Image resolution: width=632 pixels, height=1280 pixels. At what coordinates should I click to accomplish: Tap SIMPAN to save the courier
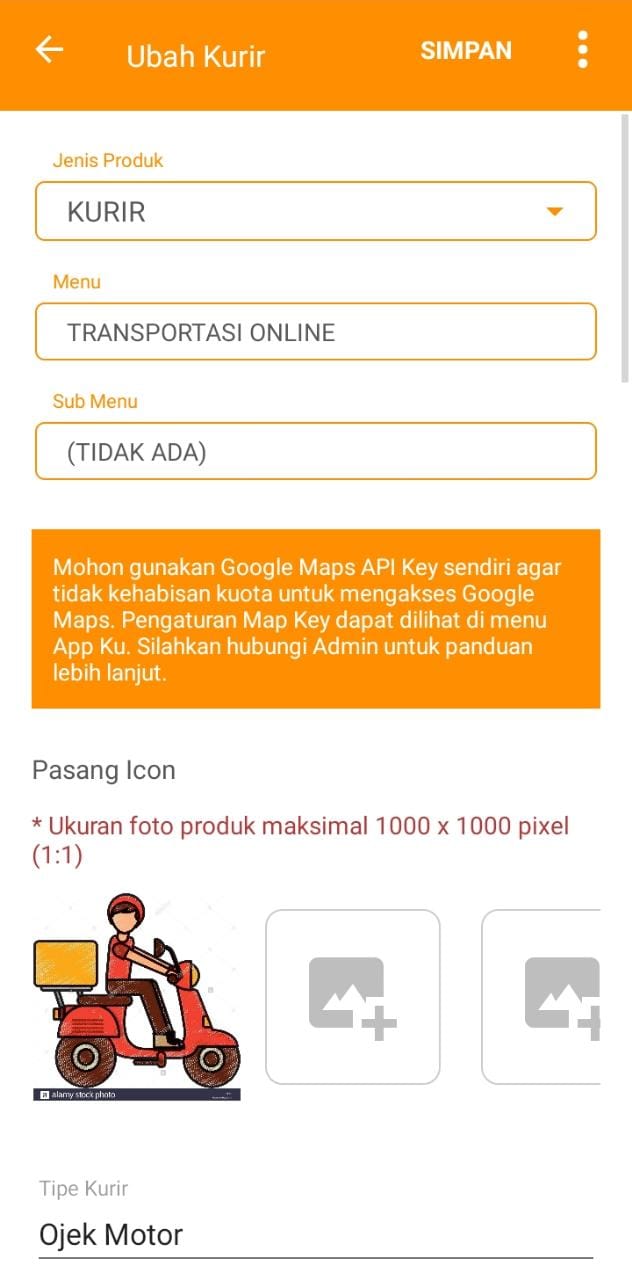pyautogui.click(x=466, y=51)
